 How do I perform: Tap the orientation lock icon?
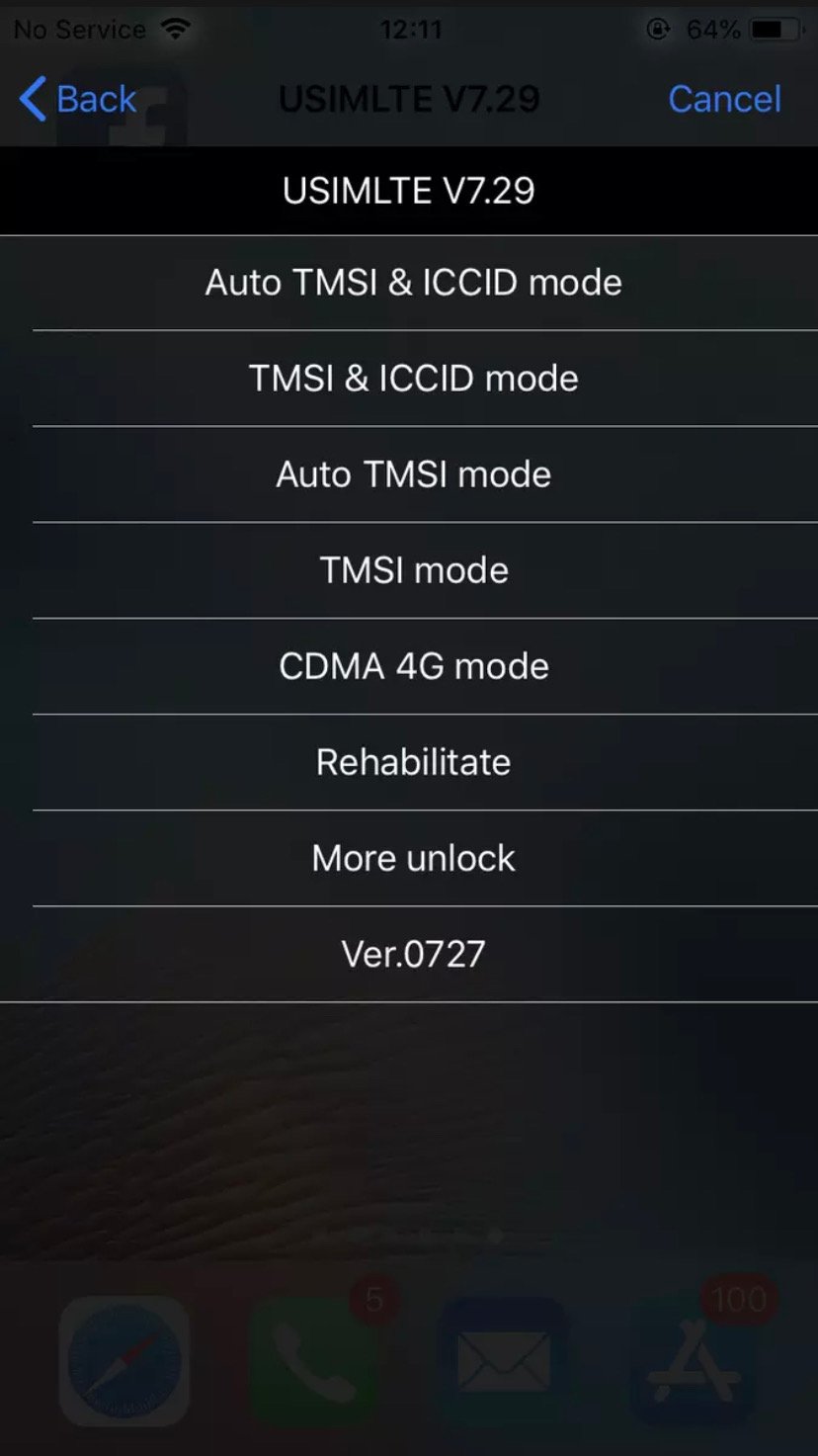[x=657, y=29]
